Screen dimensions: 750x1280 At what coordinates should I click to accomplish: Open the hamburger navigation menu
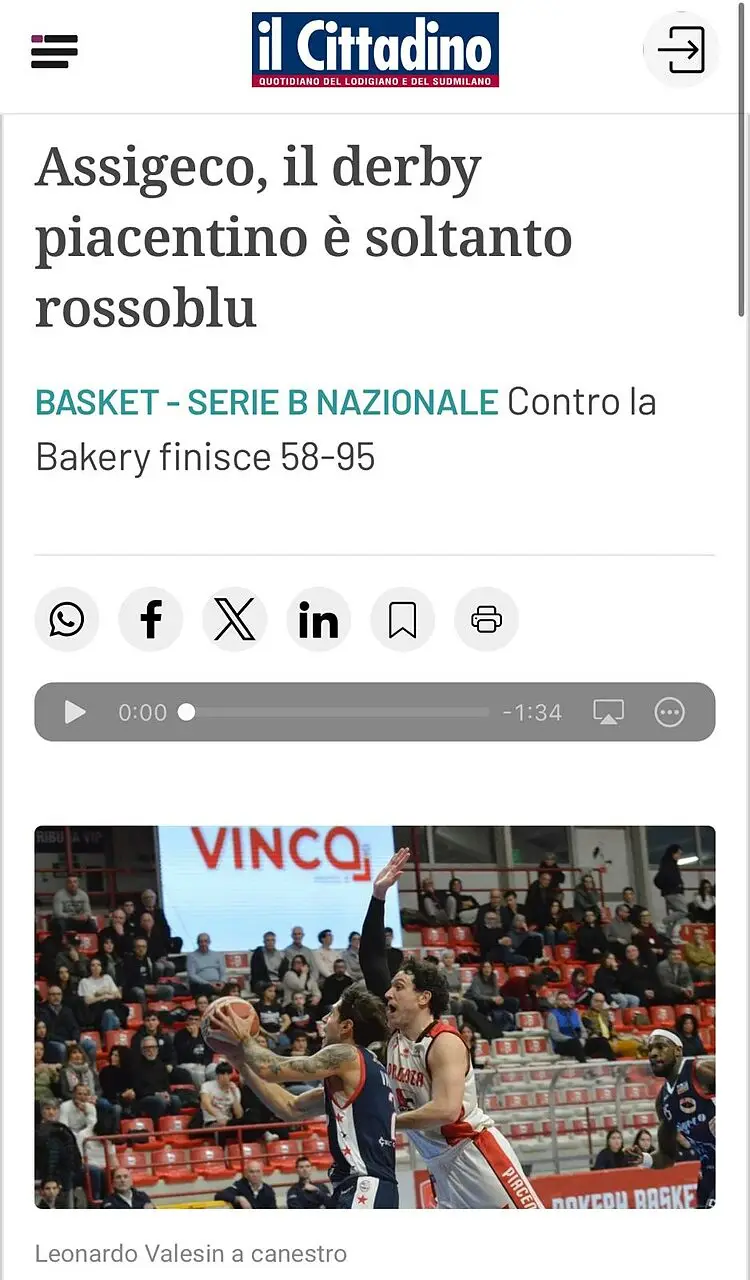click(x=54, y=51)
